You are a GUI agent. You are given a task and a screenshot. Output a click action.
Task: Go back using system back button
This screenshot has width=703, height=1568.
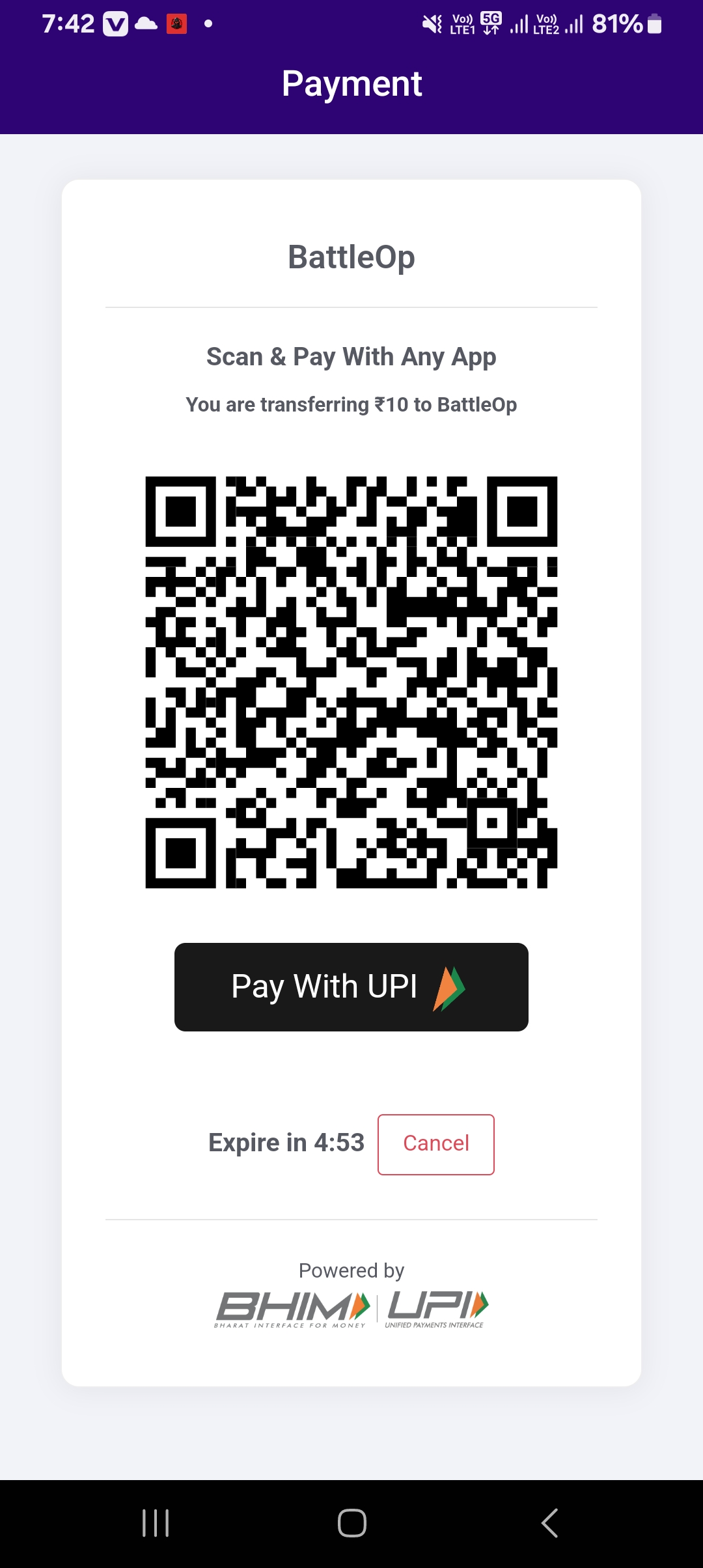(x=549, y=1523)
